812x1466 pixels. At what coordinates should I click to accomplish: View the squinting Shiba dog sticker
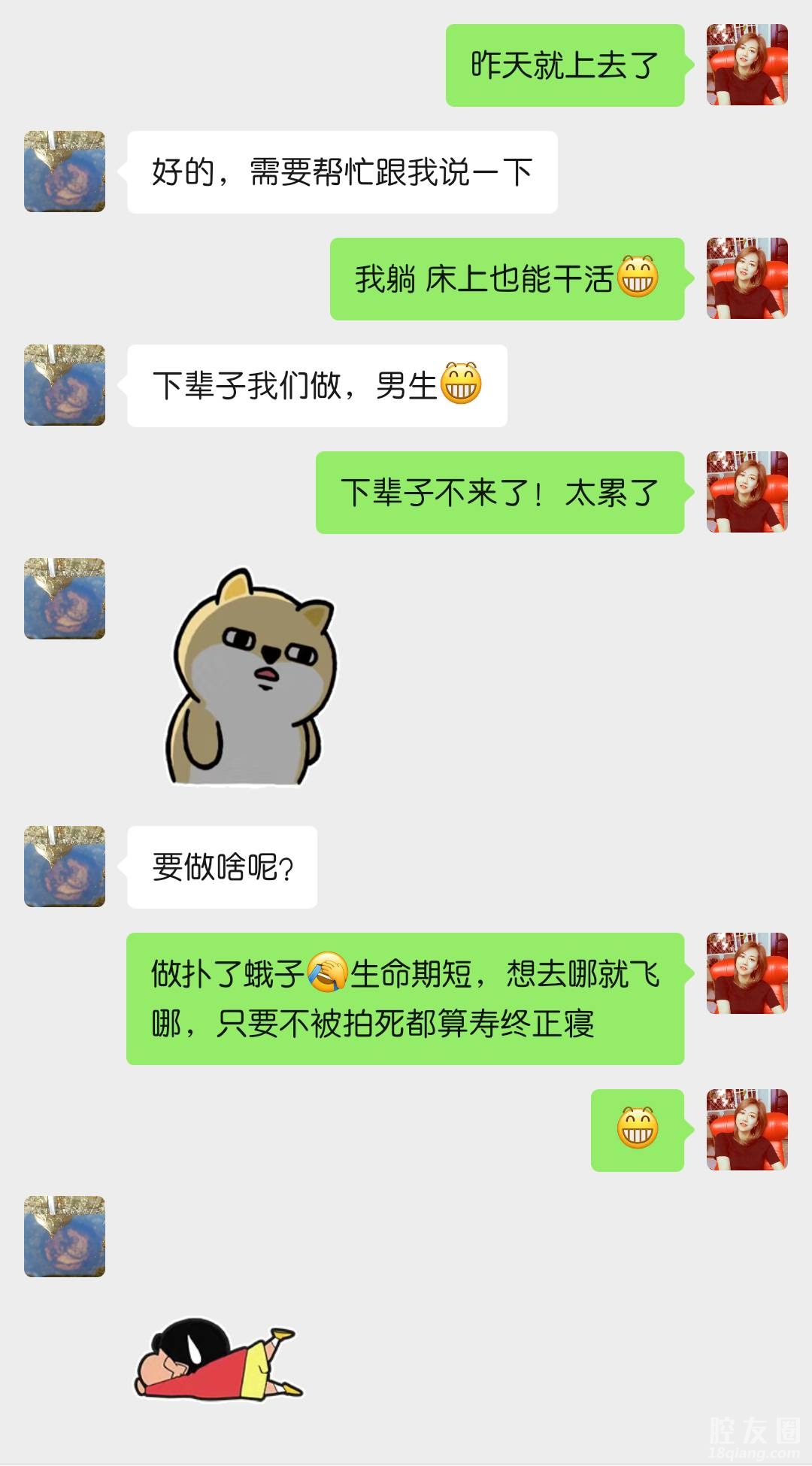coord(250,677)
